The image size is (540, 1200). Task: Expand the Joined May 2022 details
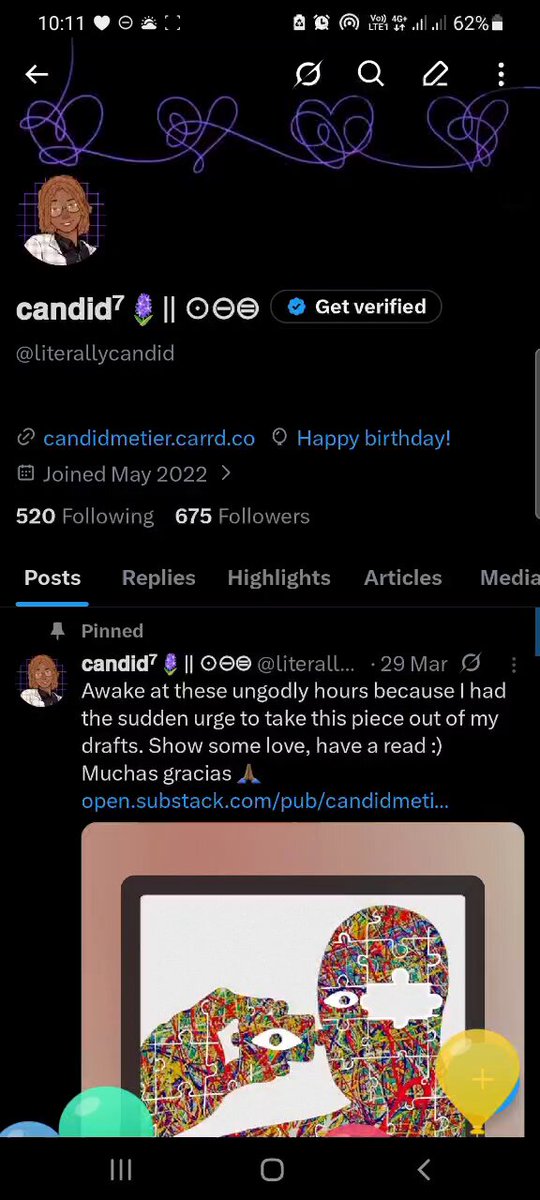point(124,474)
